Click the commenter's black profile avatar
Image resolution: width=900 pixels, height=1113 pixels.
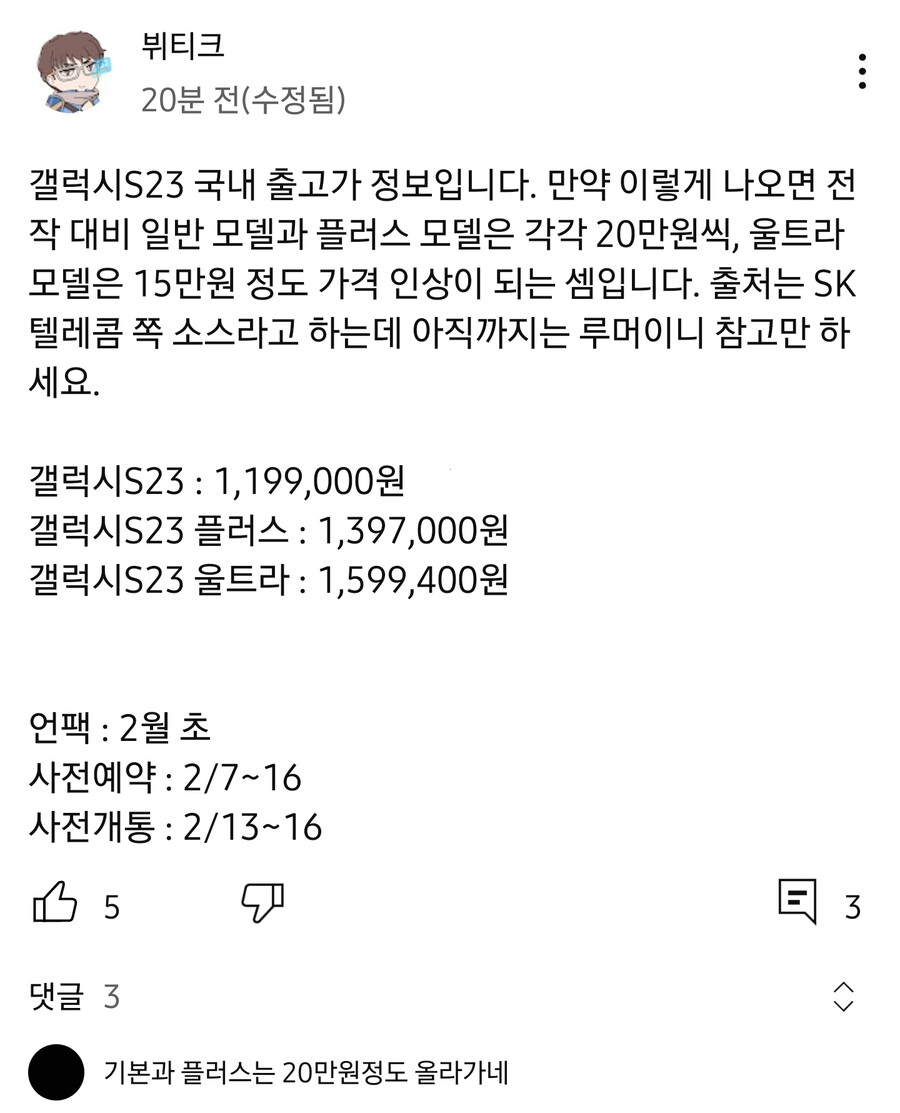coord(55,1072)
